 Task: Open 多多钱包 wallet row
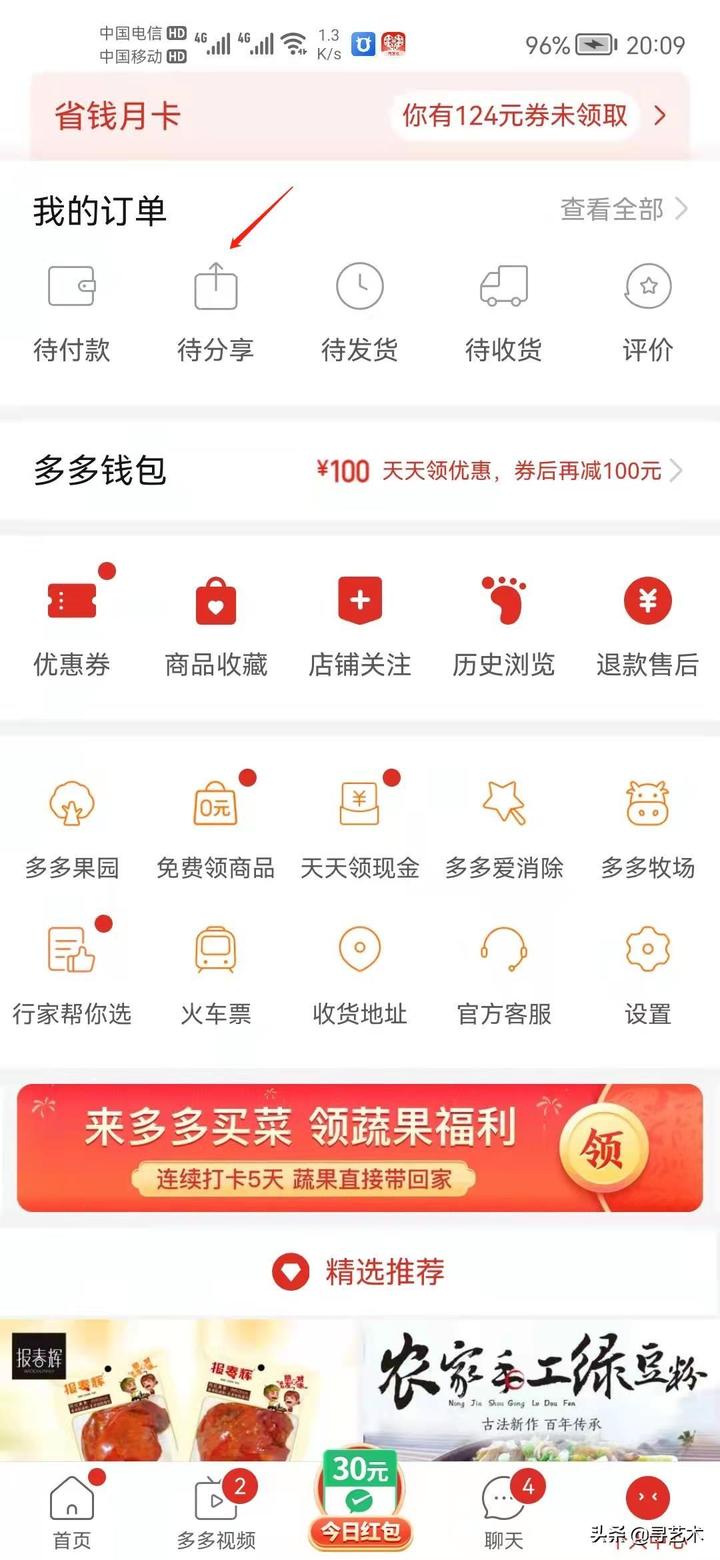pos(360,470)
